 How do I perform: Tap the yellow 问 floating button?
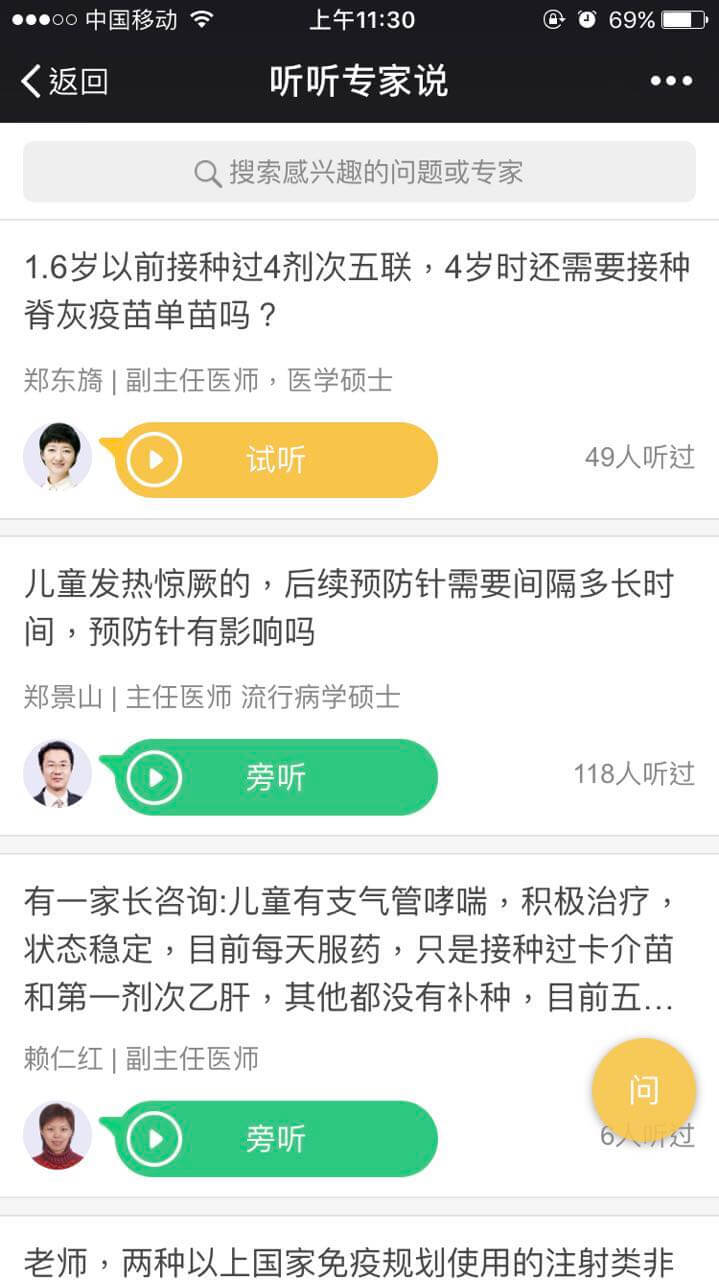(644, 1090)
